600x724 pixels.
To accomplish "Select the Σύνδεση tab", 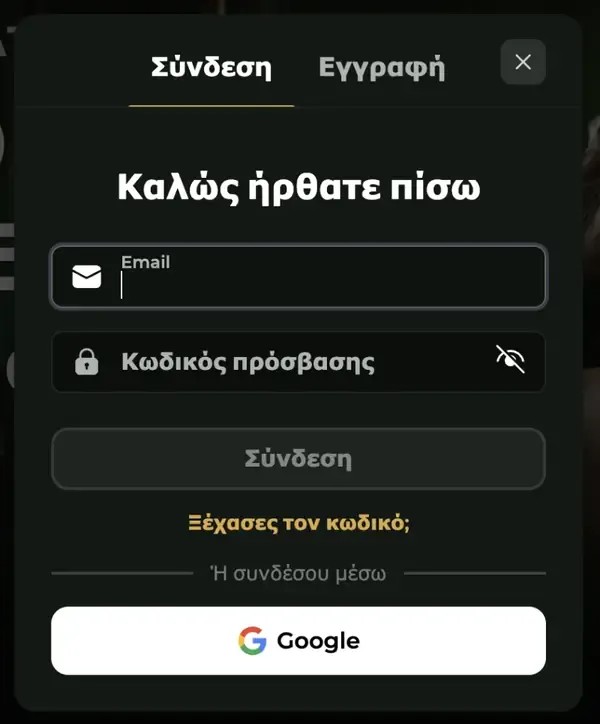I will tap(211, 68).
